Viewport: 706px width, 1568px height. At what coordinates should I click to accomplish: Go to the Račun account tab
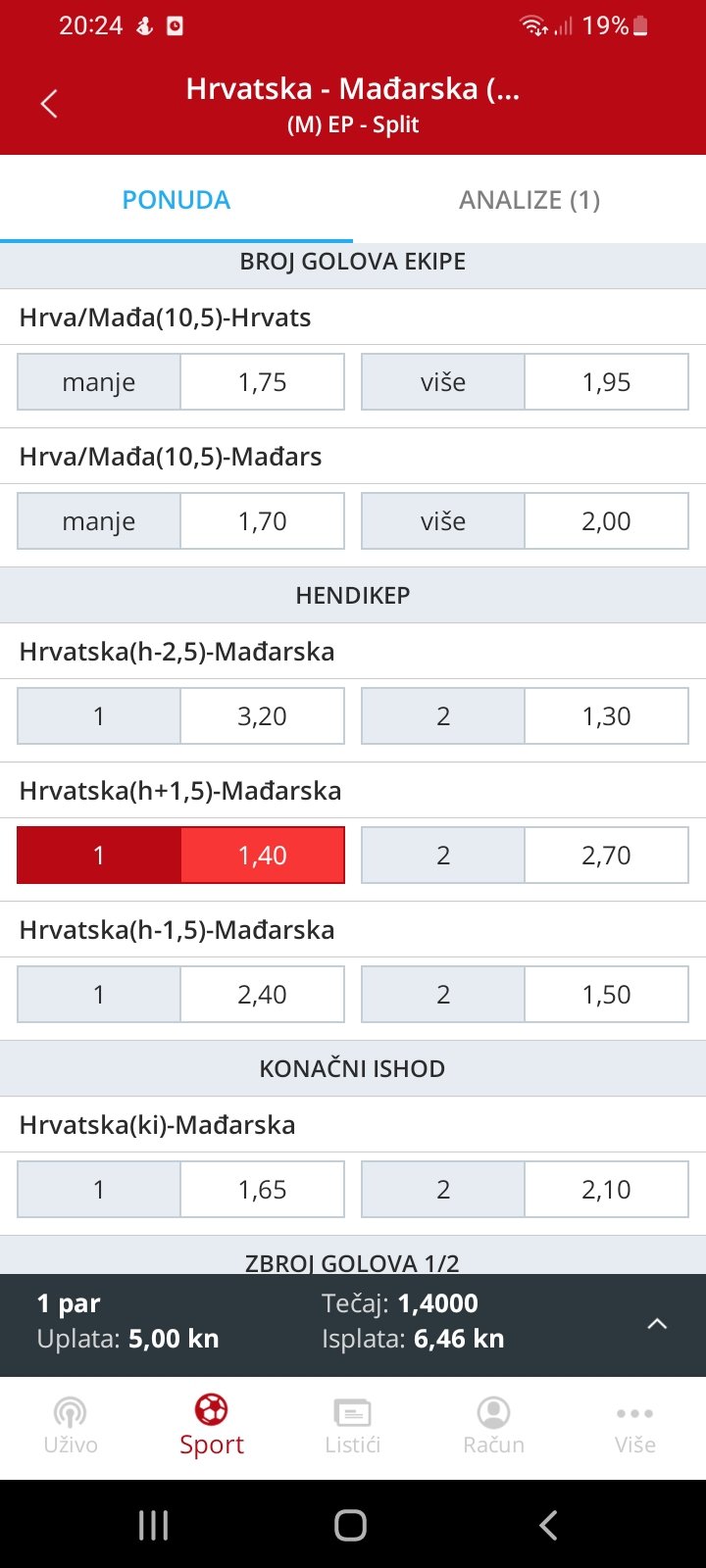tap(493, 1427)
